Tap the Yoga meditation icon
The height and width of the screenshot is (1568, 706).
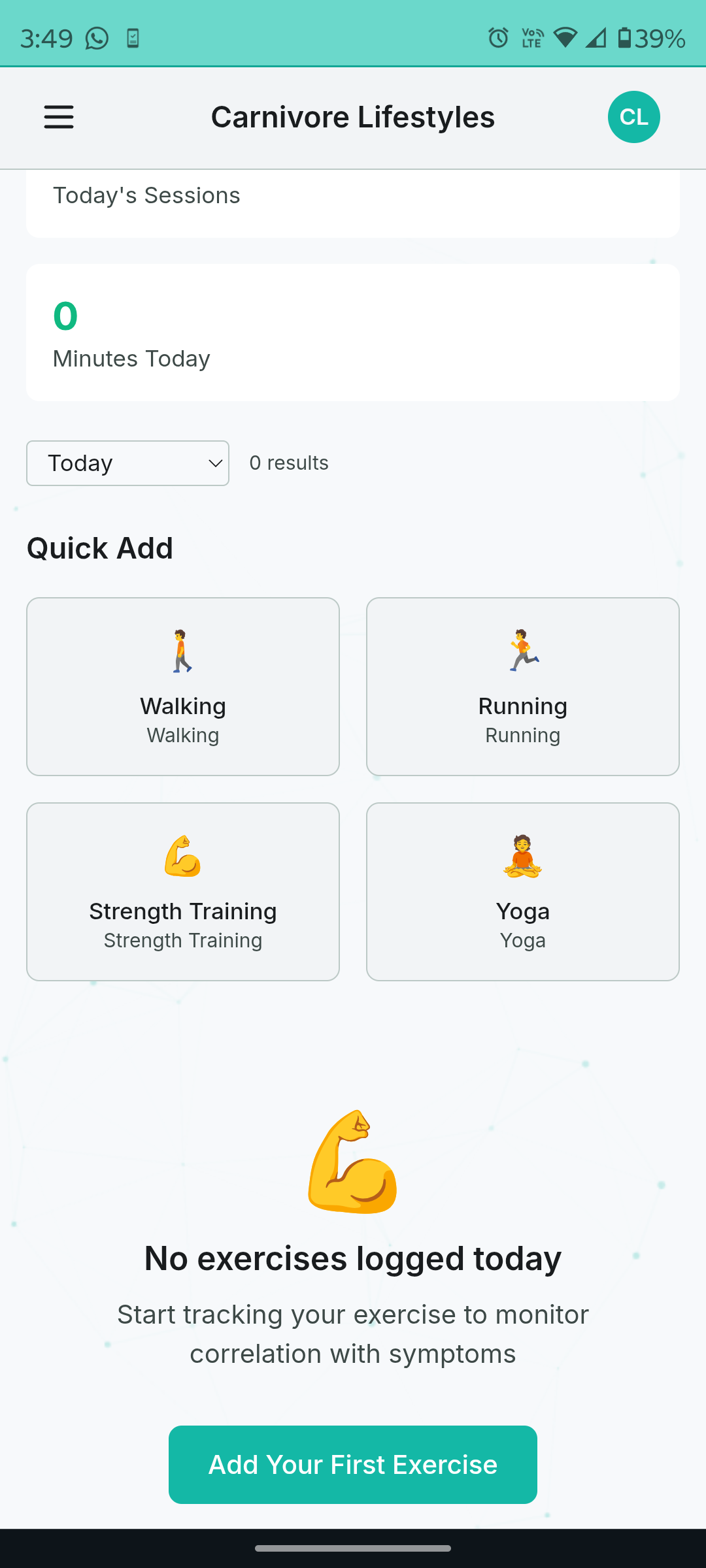[x=522, y=857]
